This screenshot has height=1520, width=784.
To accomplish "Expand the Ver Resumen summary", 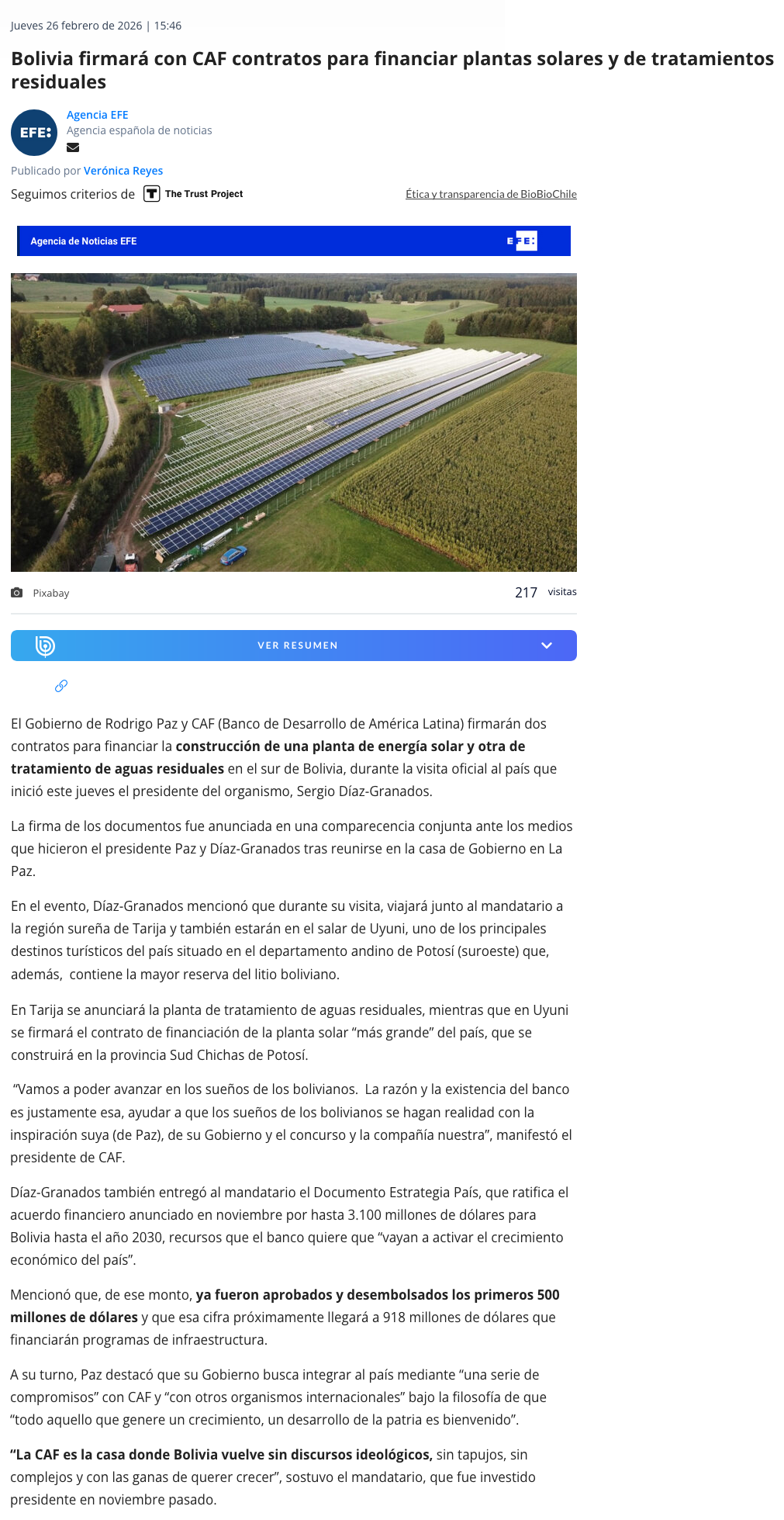I will [293, 646].
